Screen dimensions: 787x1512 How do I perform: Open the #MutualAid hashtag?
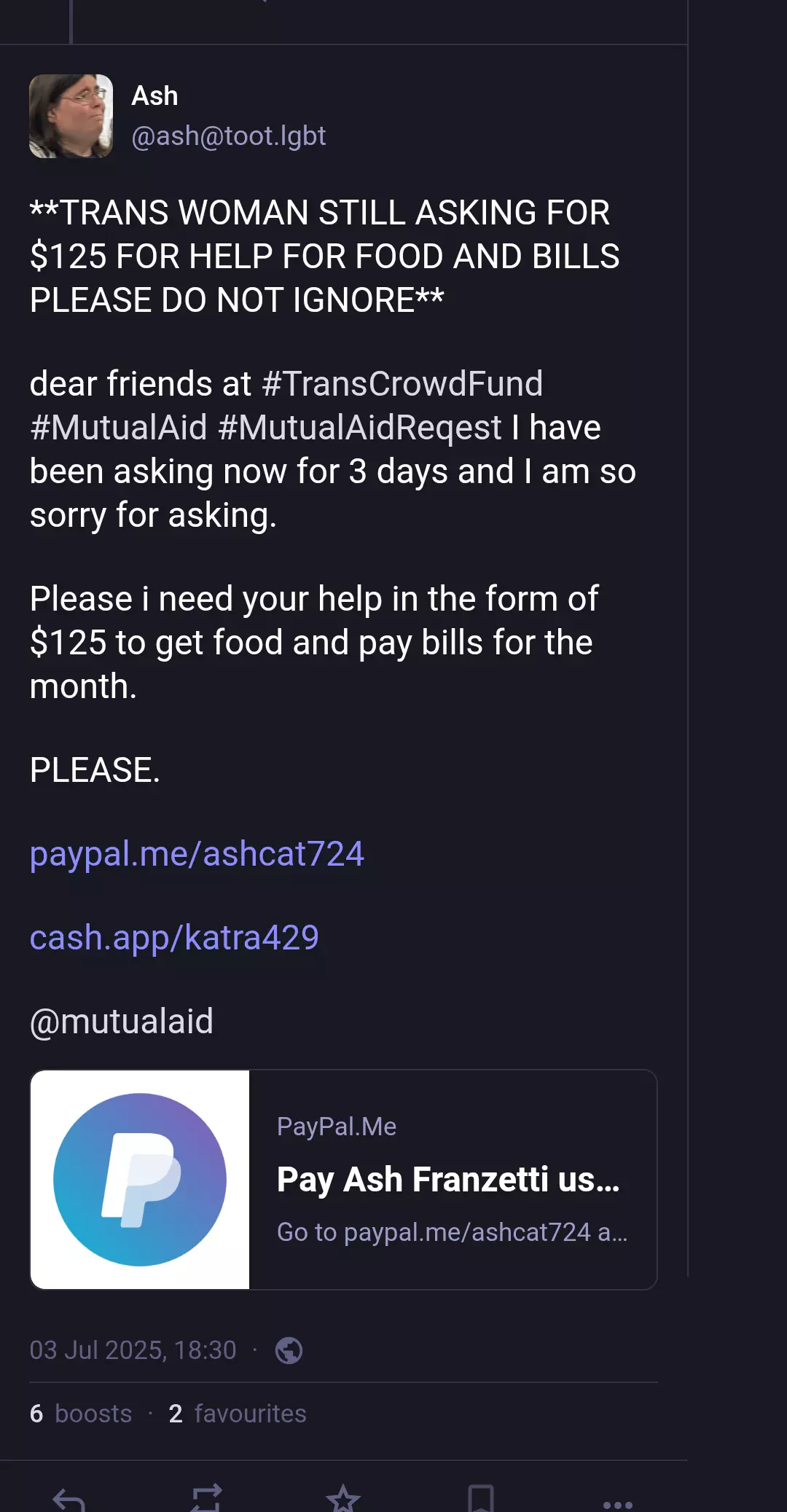pyautogui.click(x=119, y=428)
